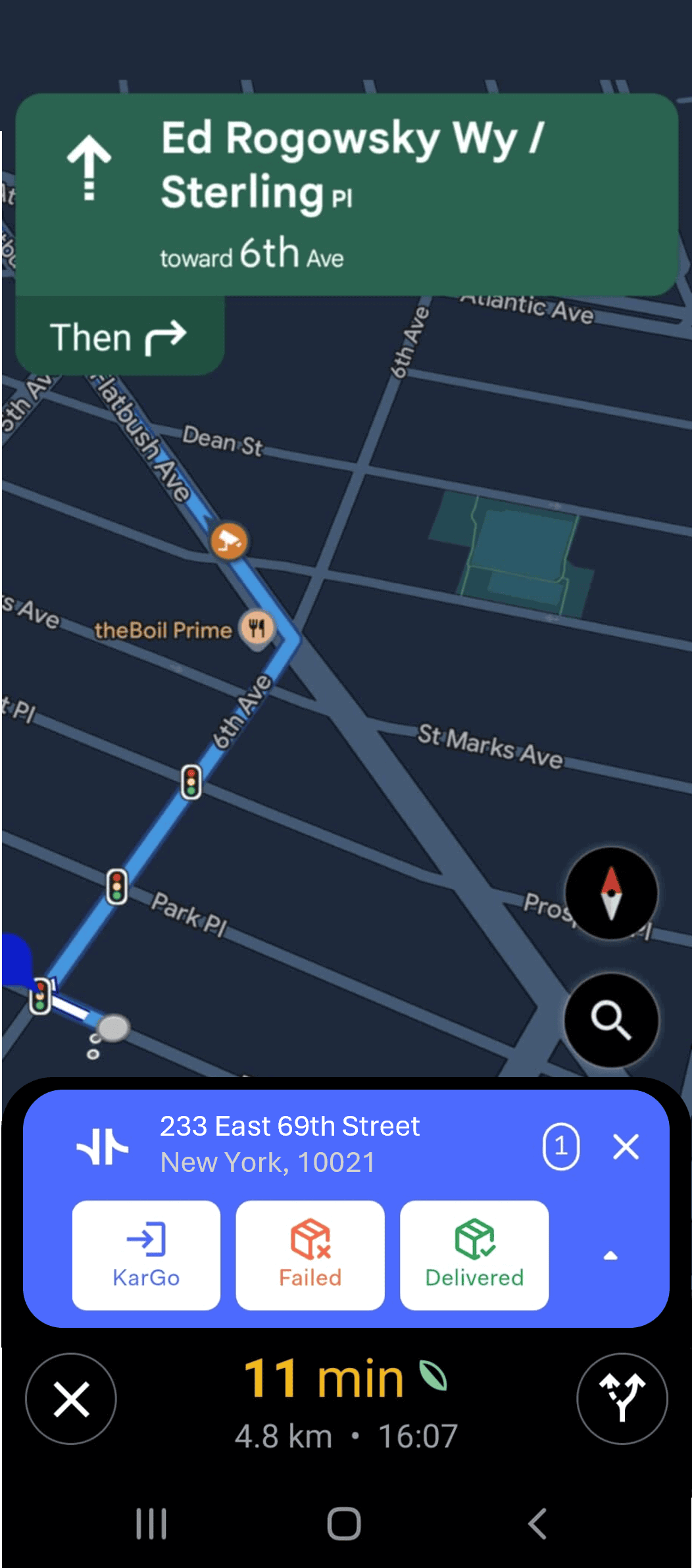Viewport: 692px width, 1568px height.
Task: Tap the KarGo button
Action: click(x=146, y=1255)
